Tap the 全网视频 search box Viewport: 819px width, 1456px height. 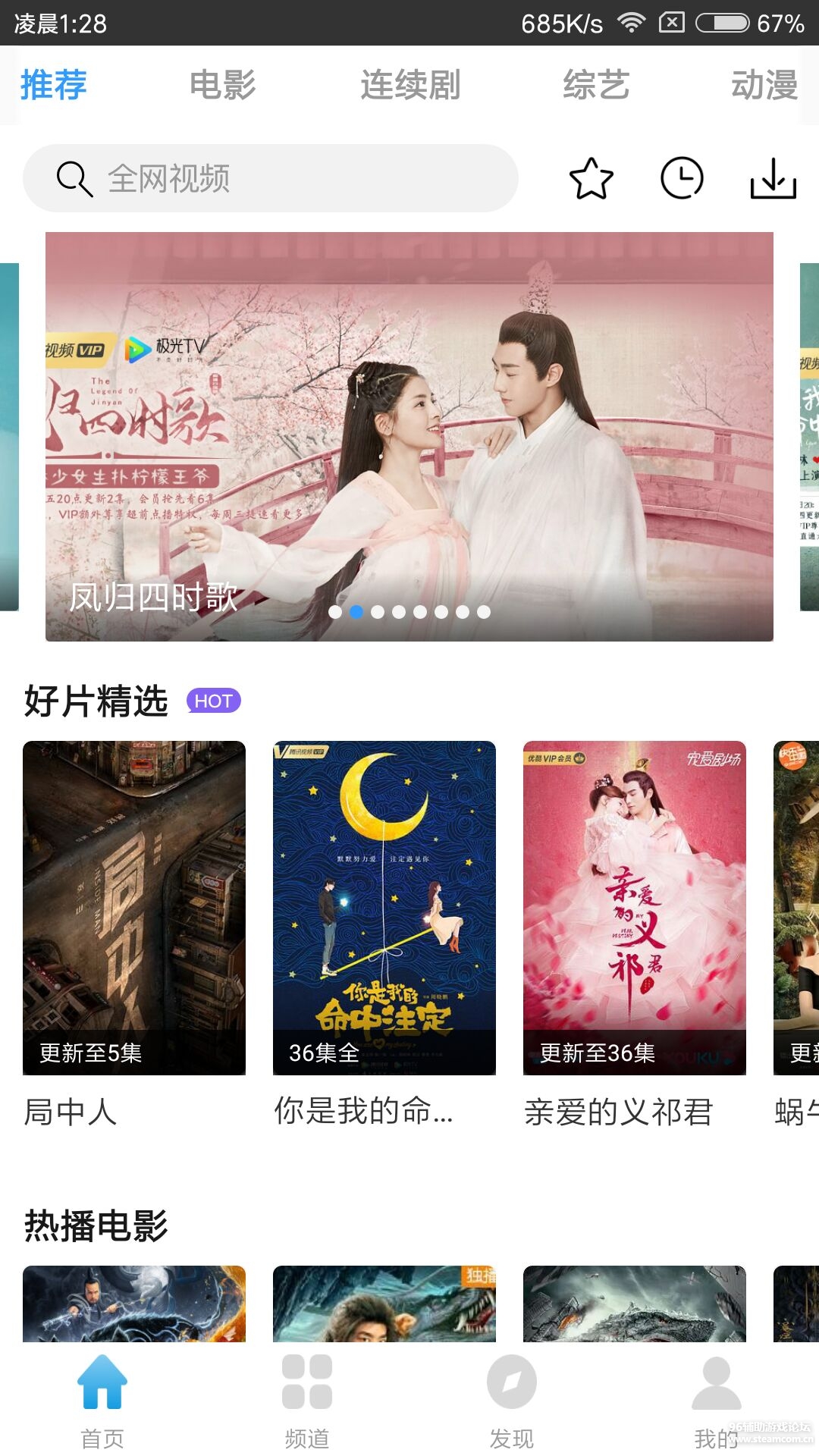[270, 179]
